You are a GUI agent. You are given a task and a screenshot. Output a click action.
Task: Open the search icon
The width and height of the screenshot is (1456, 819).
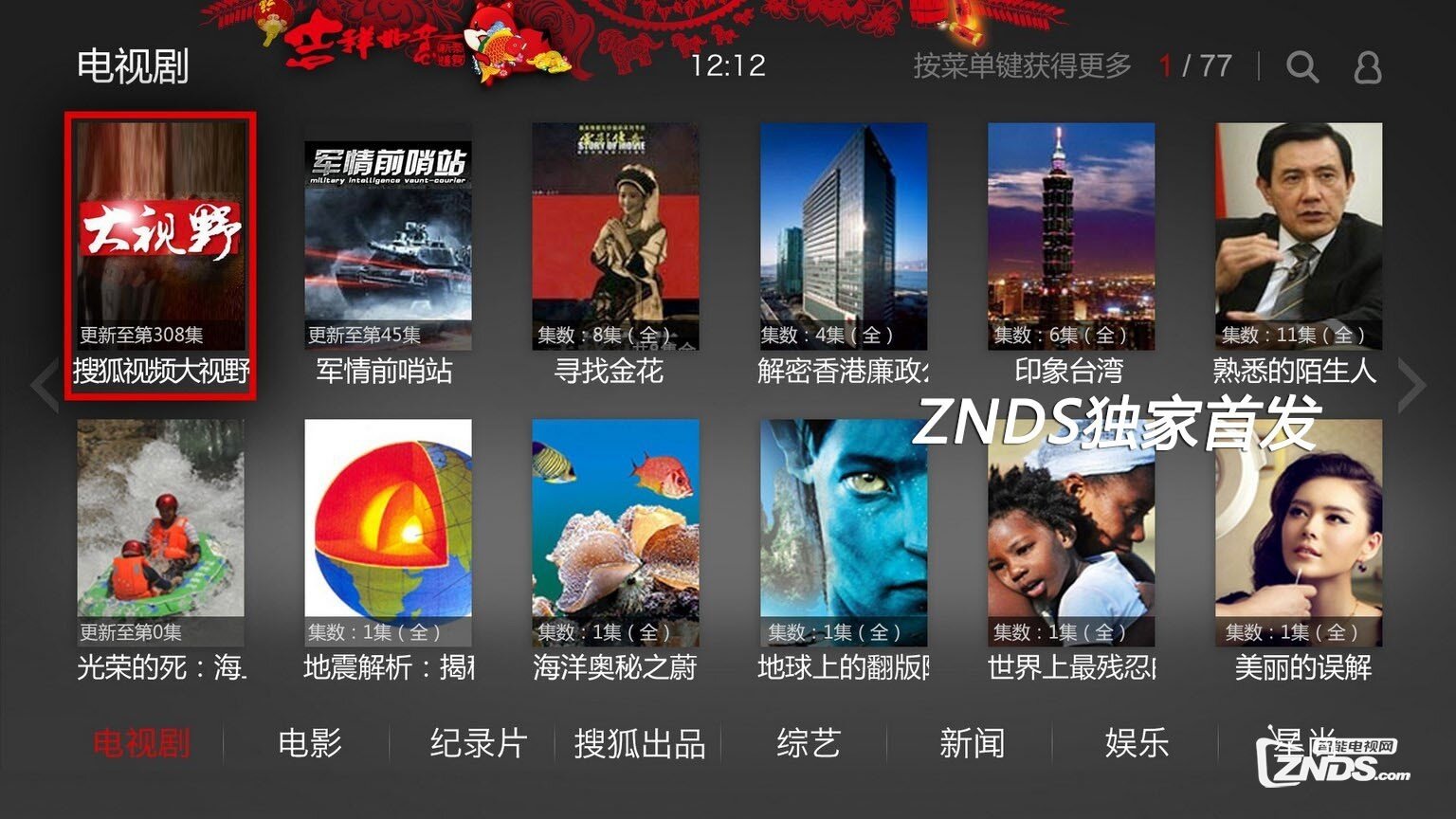[1301, 67]
